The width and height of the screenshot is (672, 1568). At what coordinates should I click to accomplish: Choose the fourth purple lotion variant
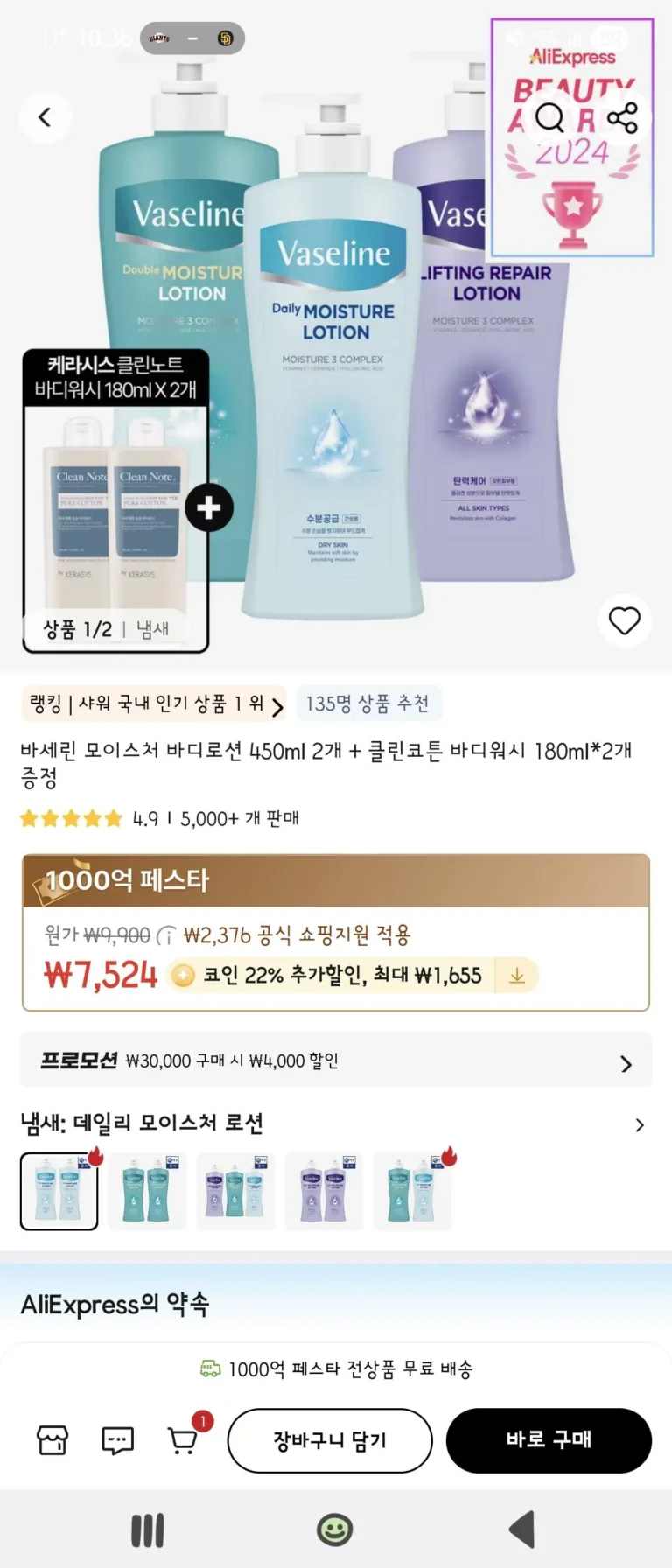click(x=324, y=1192)
